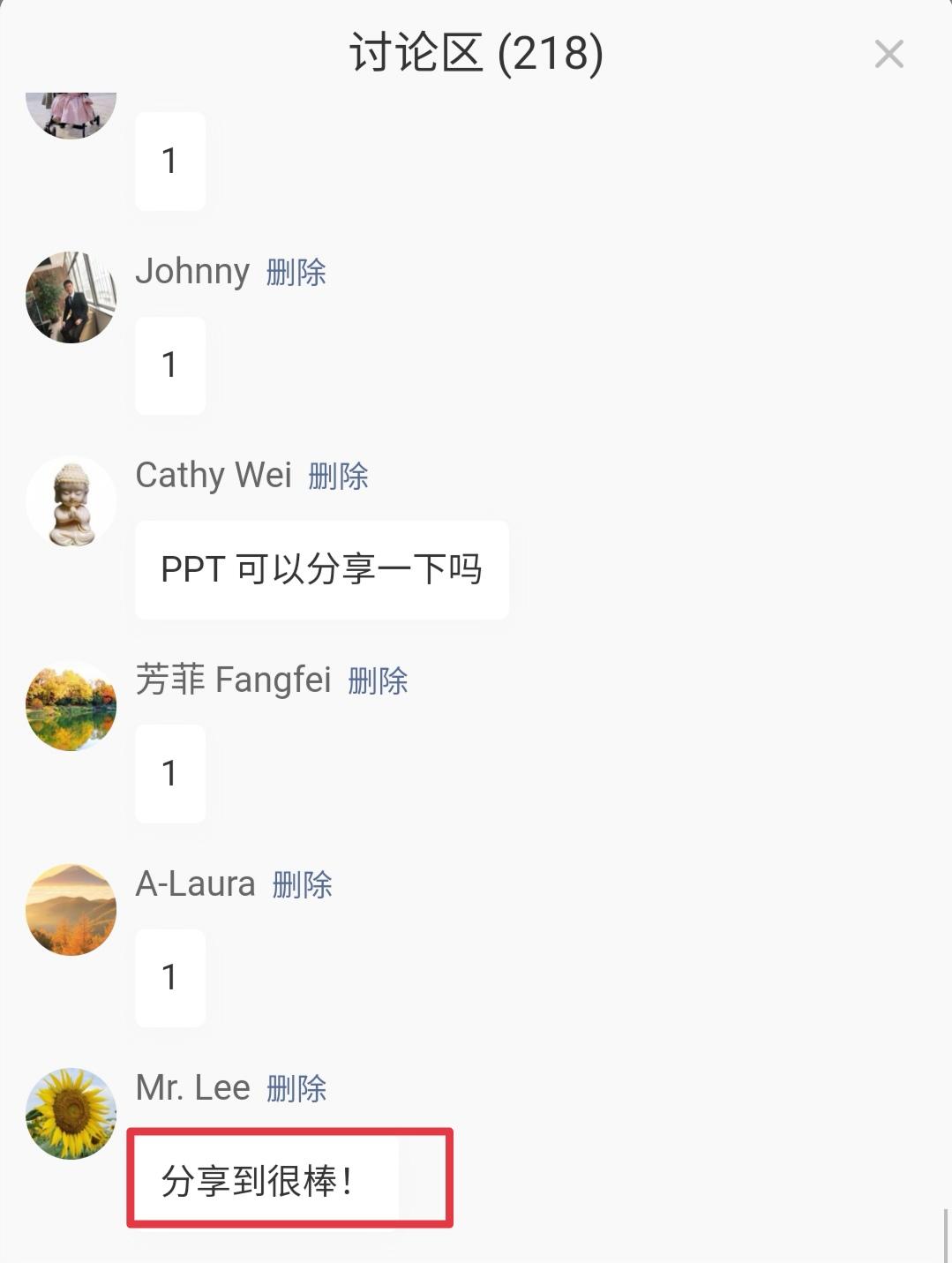This screenshot has width=952, height=1263.
Task: Open Mr. Lee's sunflower avatar
Action: point(71,1114)
